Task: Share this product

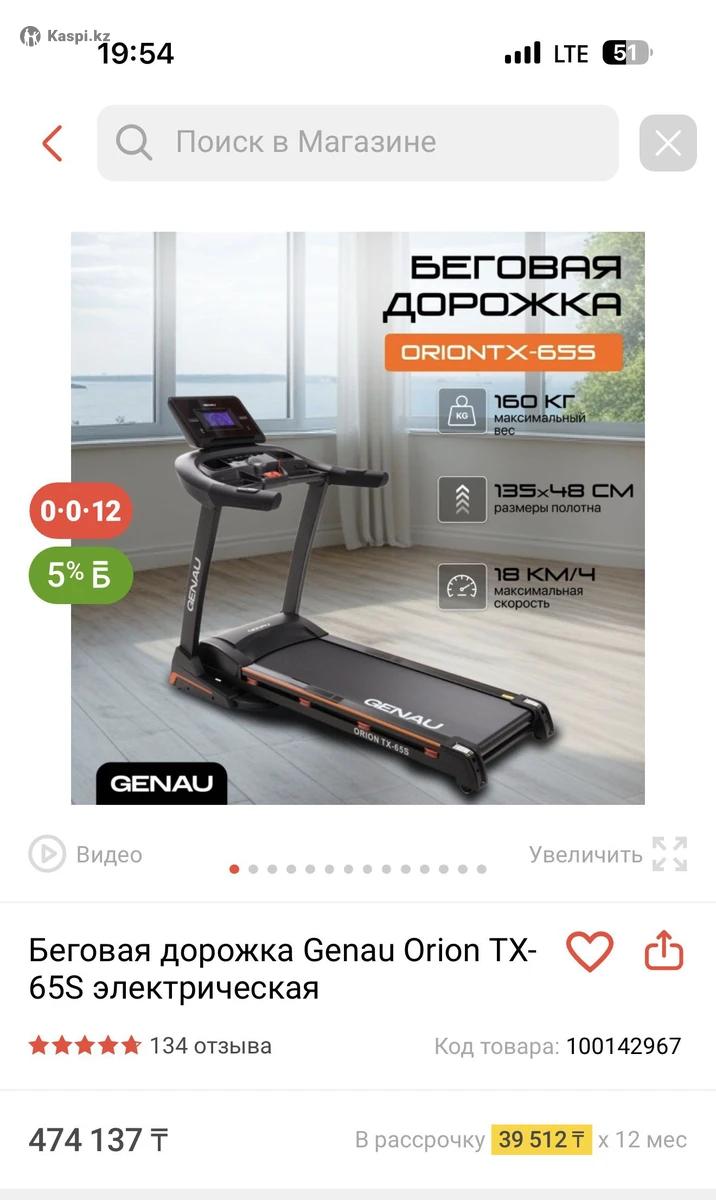Action: (664, 951)
